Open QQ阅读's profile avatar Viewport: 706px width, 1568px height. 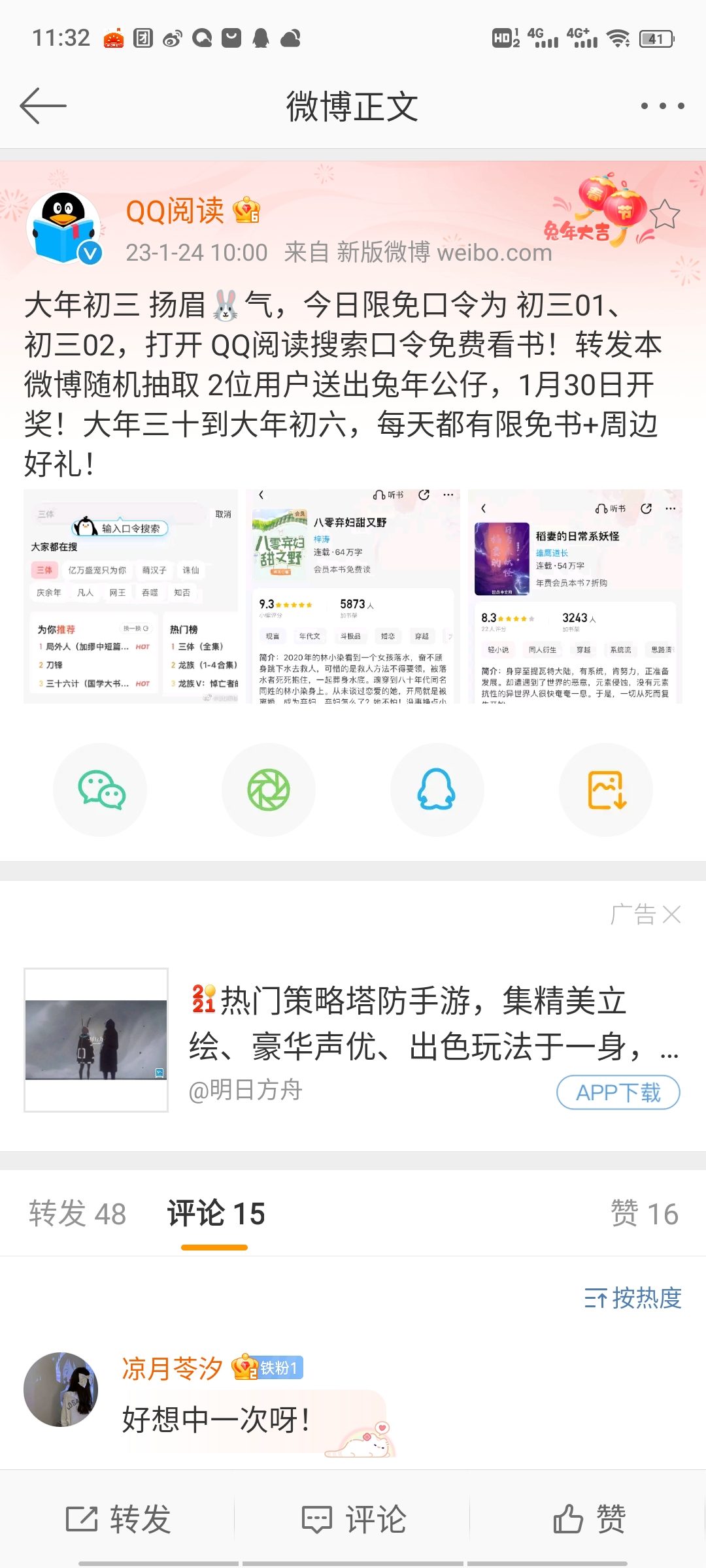pyautogui.click(x=63, y=229)
